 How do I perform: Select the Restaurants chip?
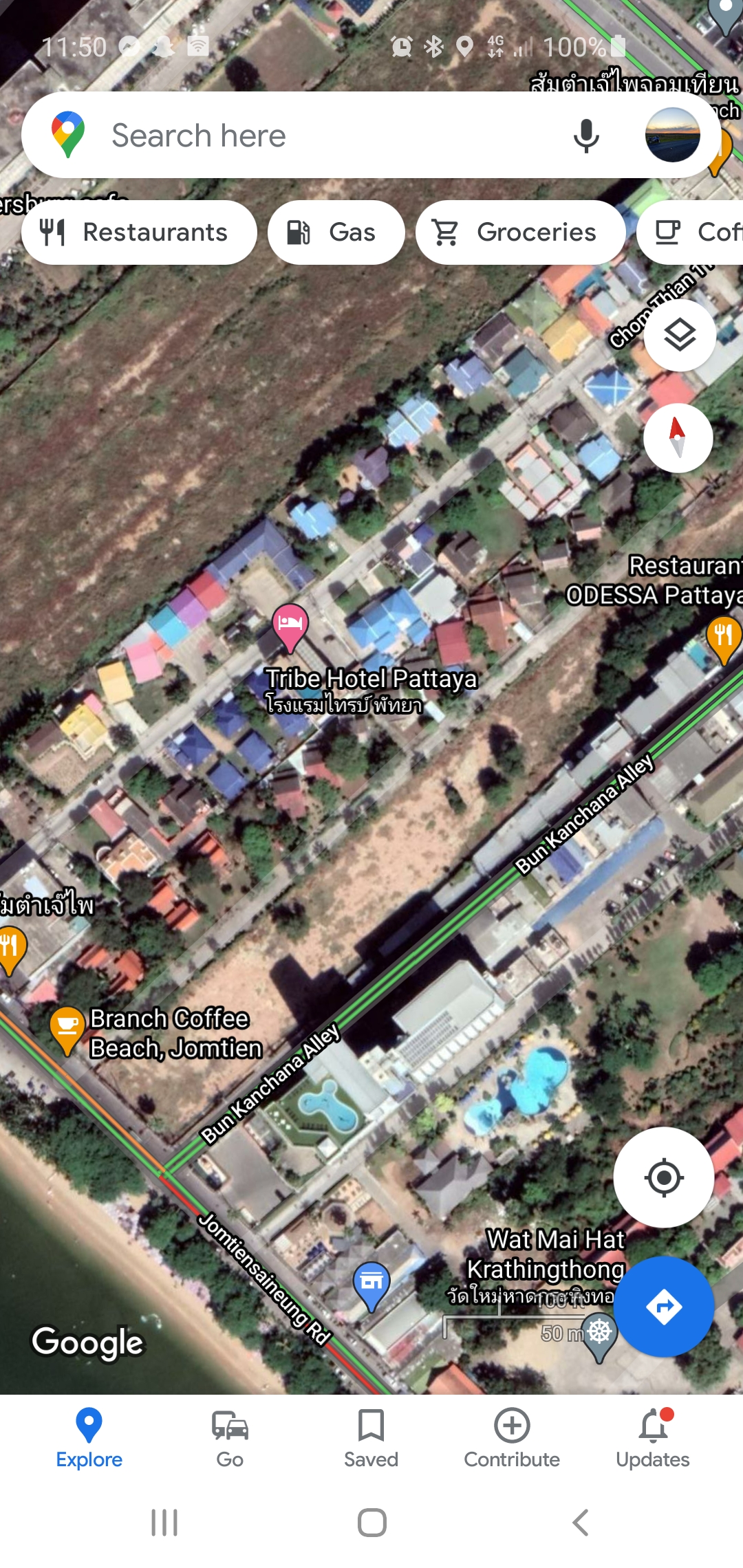pyautogui.click(x=139, y=232)
